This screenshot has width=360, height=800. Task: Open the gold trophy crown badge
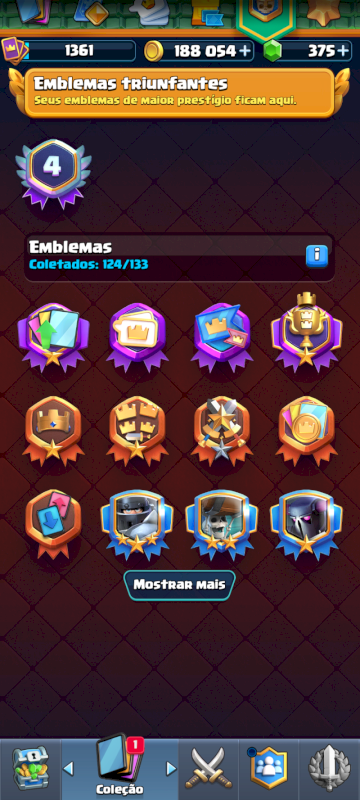306,334
